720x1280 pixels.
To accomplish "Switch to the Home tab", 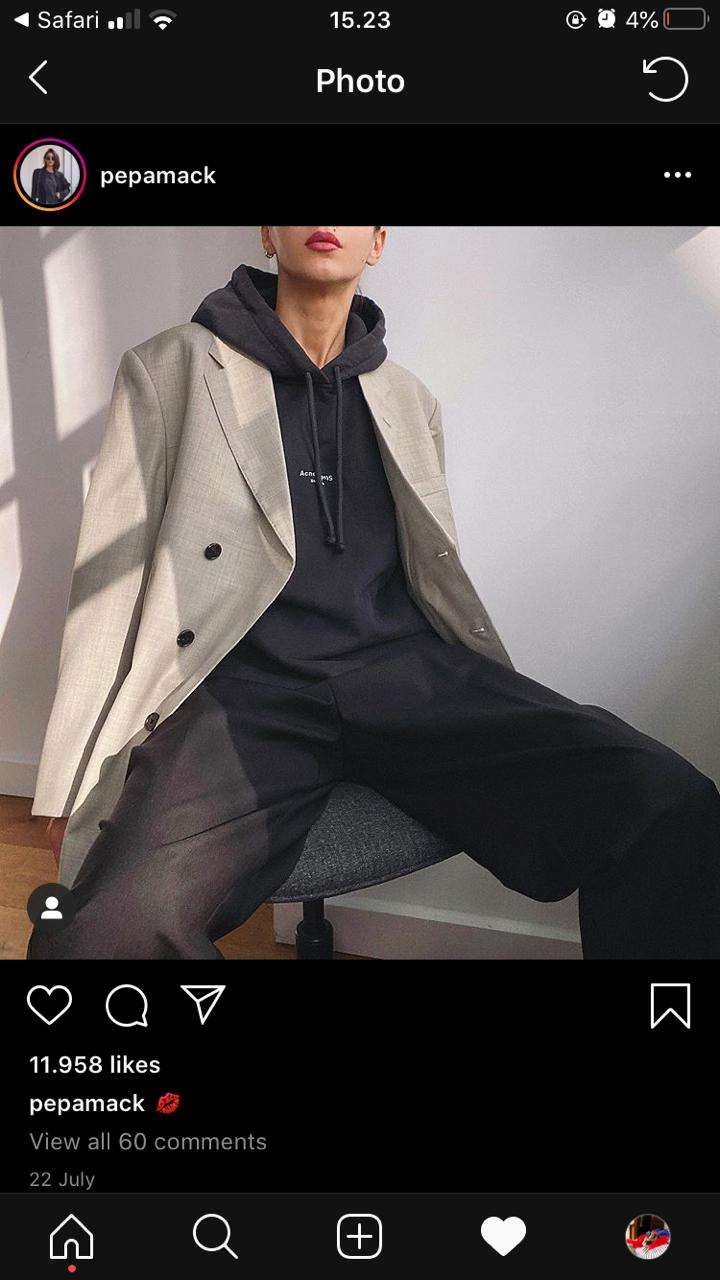I will [71, 1238].
